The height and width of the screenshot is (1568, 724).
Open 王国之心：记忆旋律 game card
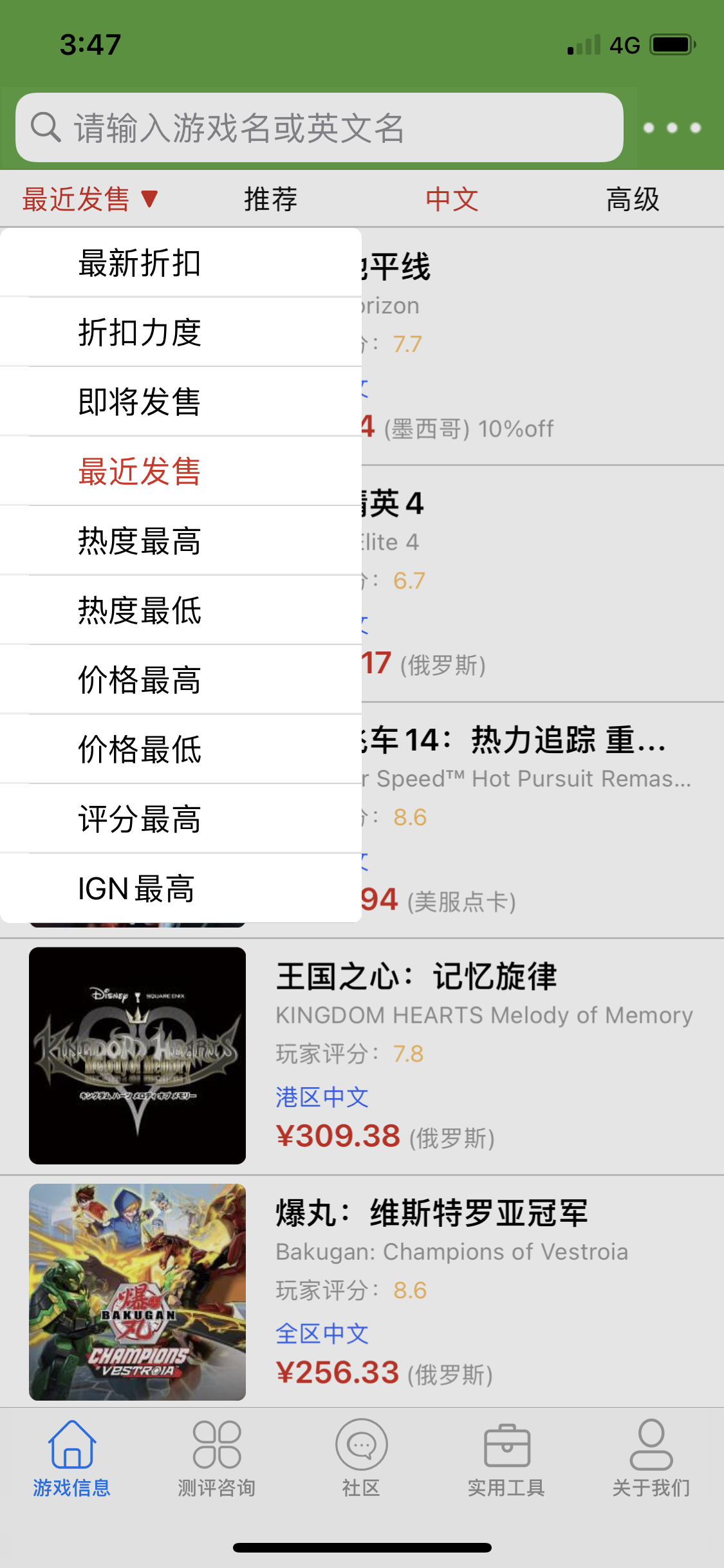362,1056
